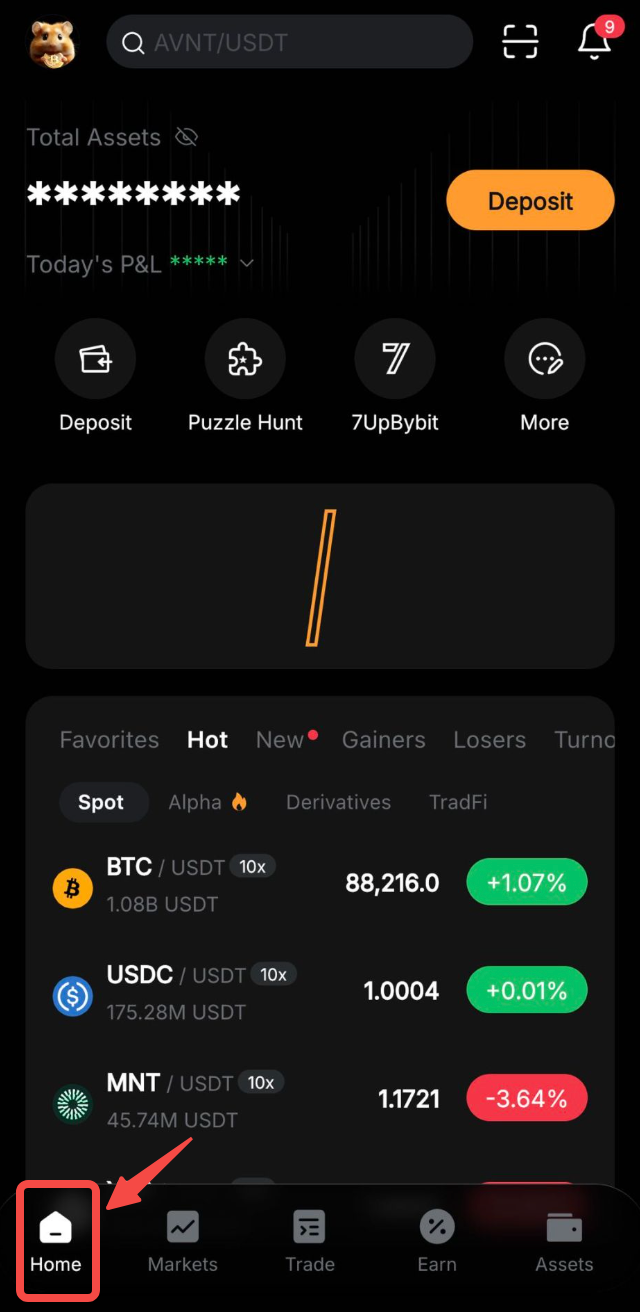Tap the orange Deposit button
Screen dimensions: 640x1312
[530, 201]
